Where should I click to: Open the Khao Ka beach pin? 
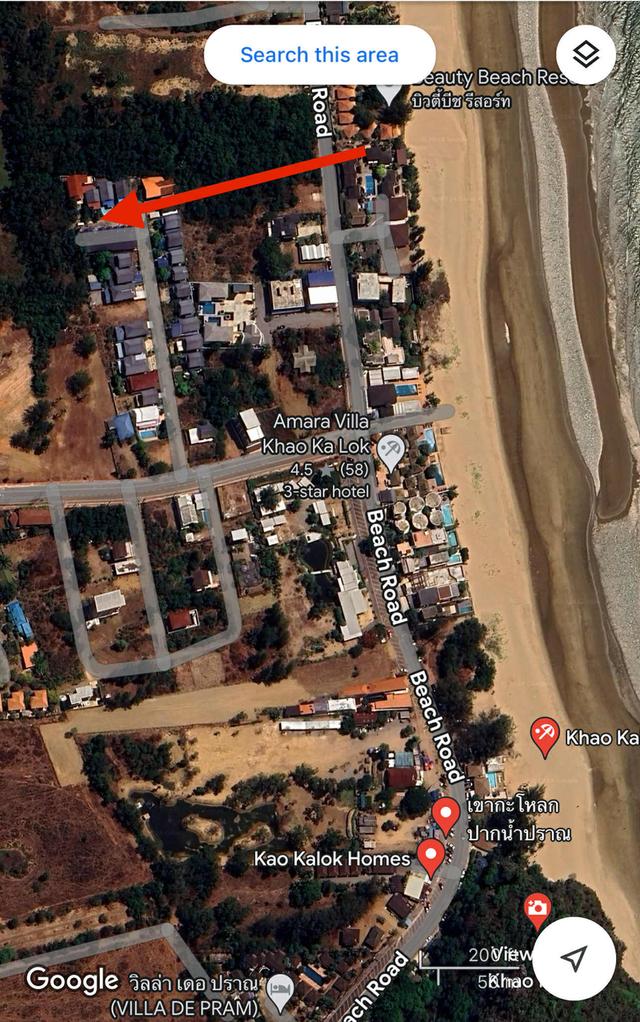point(545,736)
